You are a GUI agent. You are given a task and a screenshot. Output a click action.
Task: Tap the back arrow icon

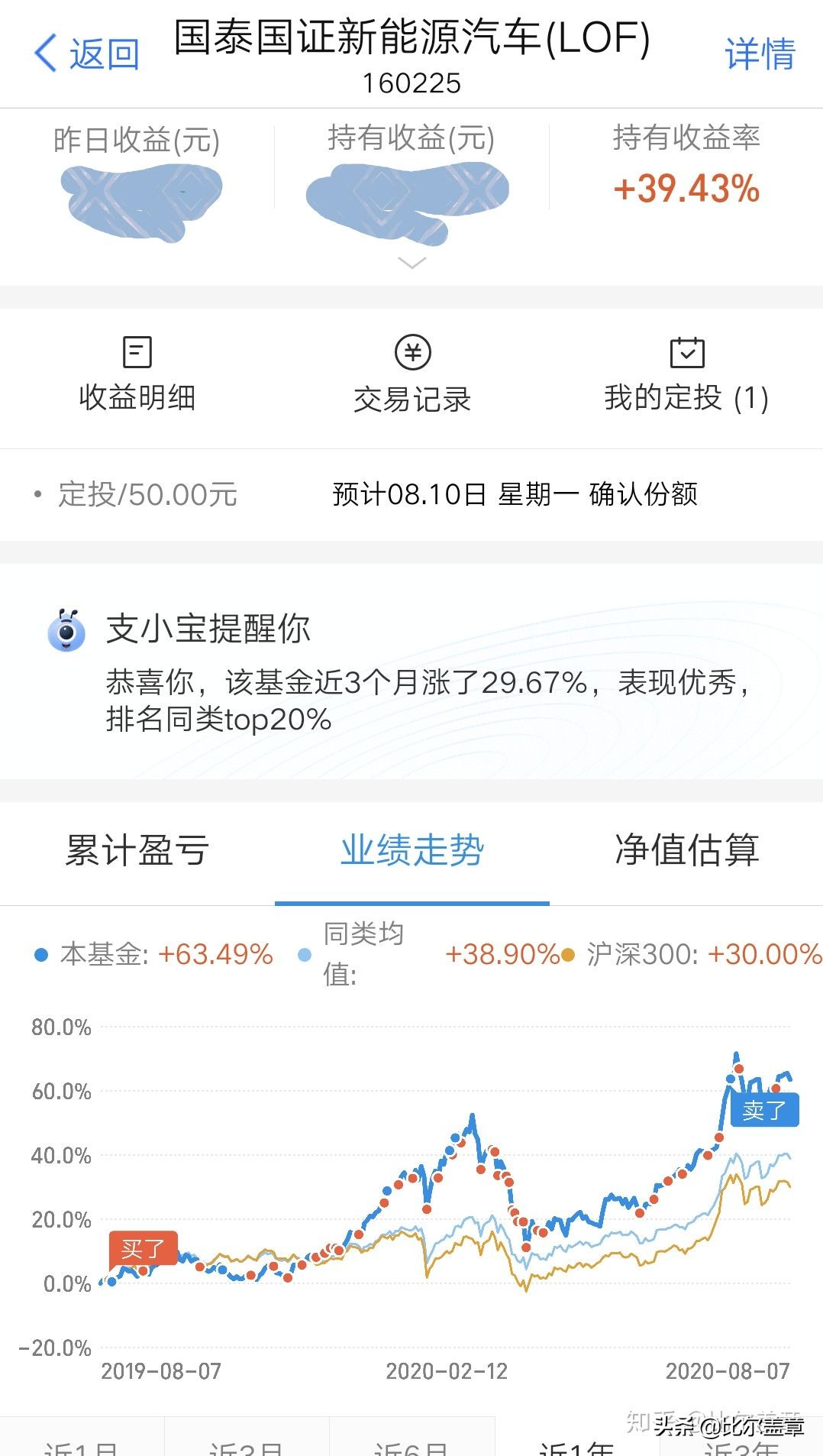[x=44, y=52]
